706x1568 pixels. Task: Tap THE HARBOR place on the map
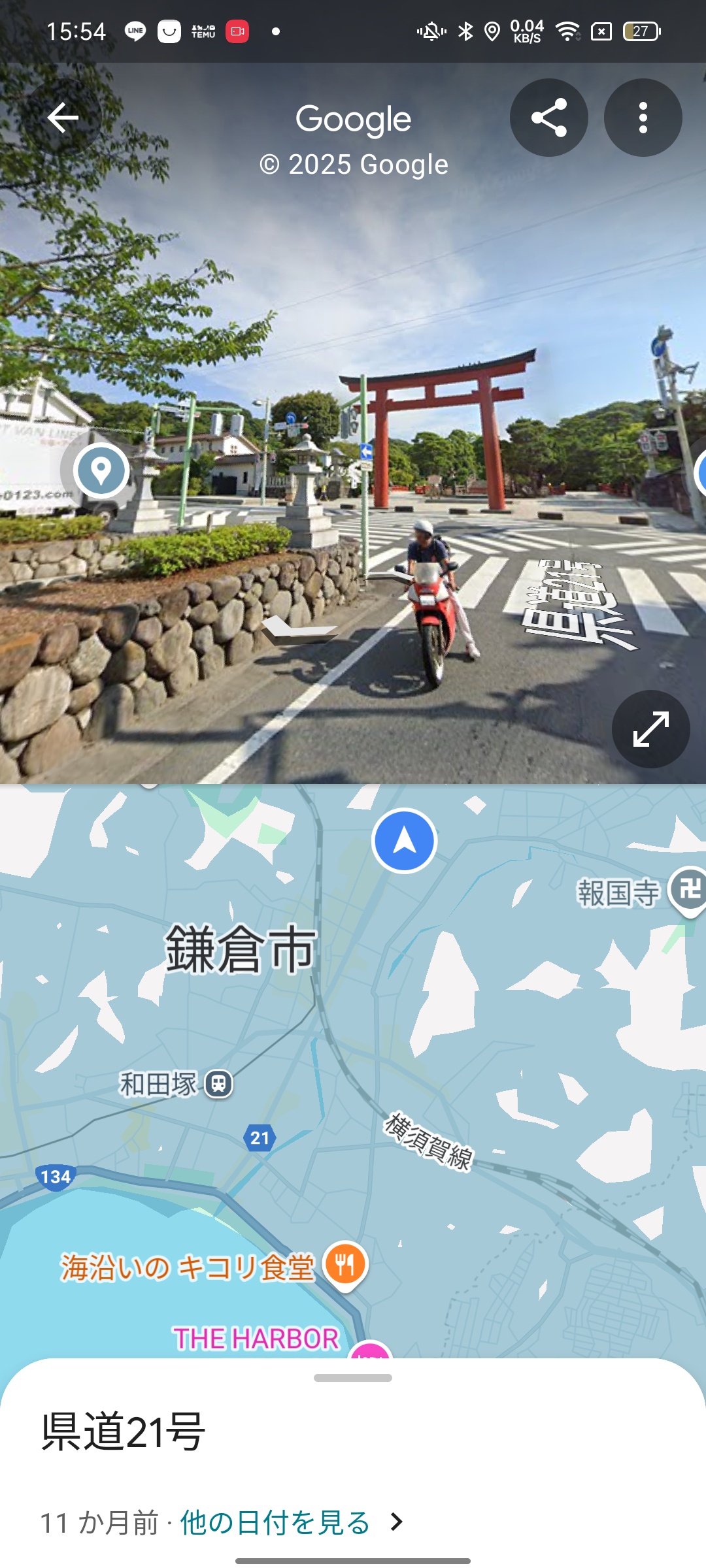(x=256, y=1339)
